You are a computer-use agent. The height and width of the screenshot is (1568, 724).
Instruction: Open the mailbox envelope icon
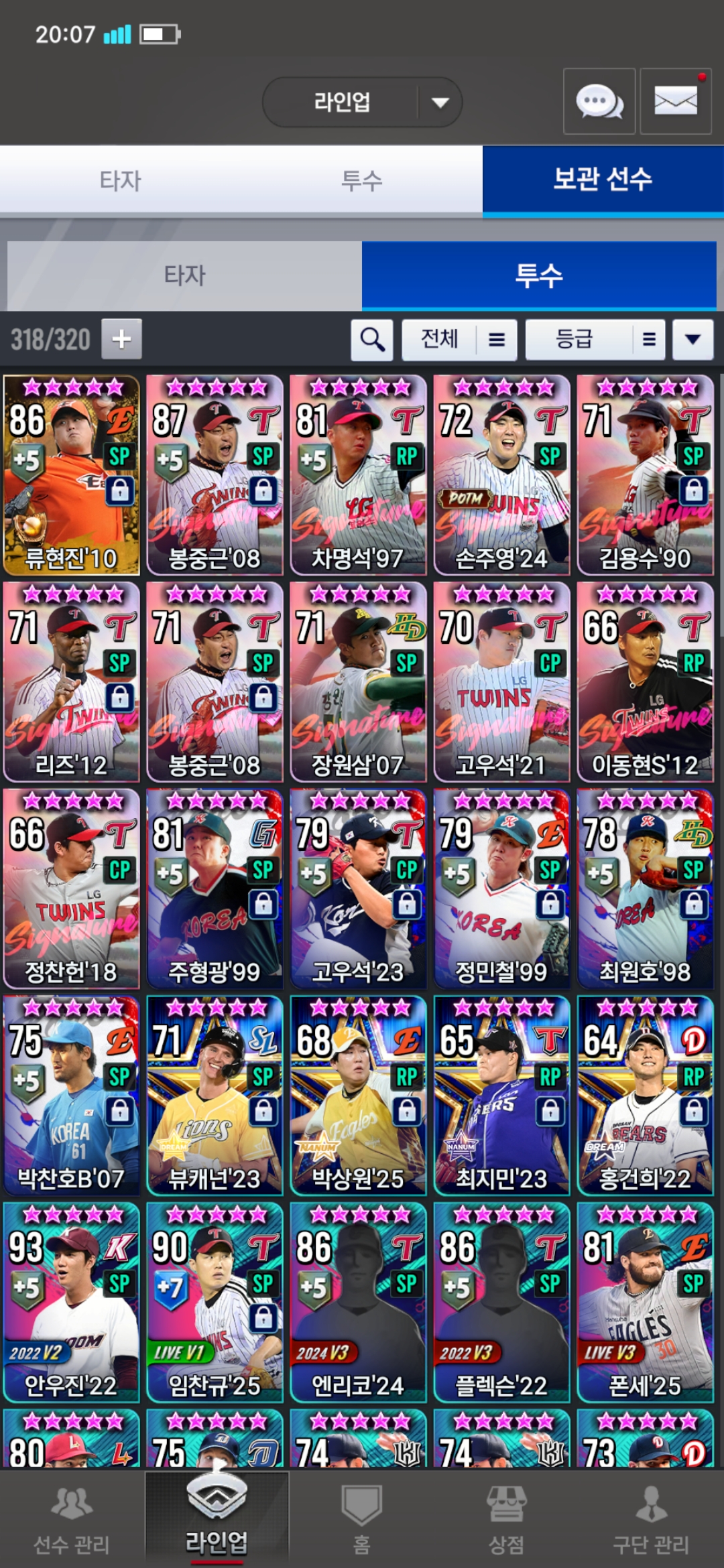[675, 102]
